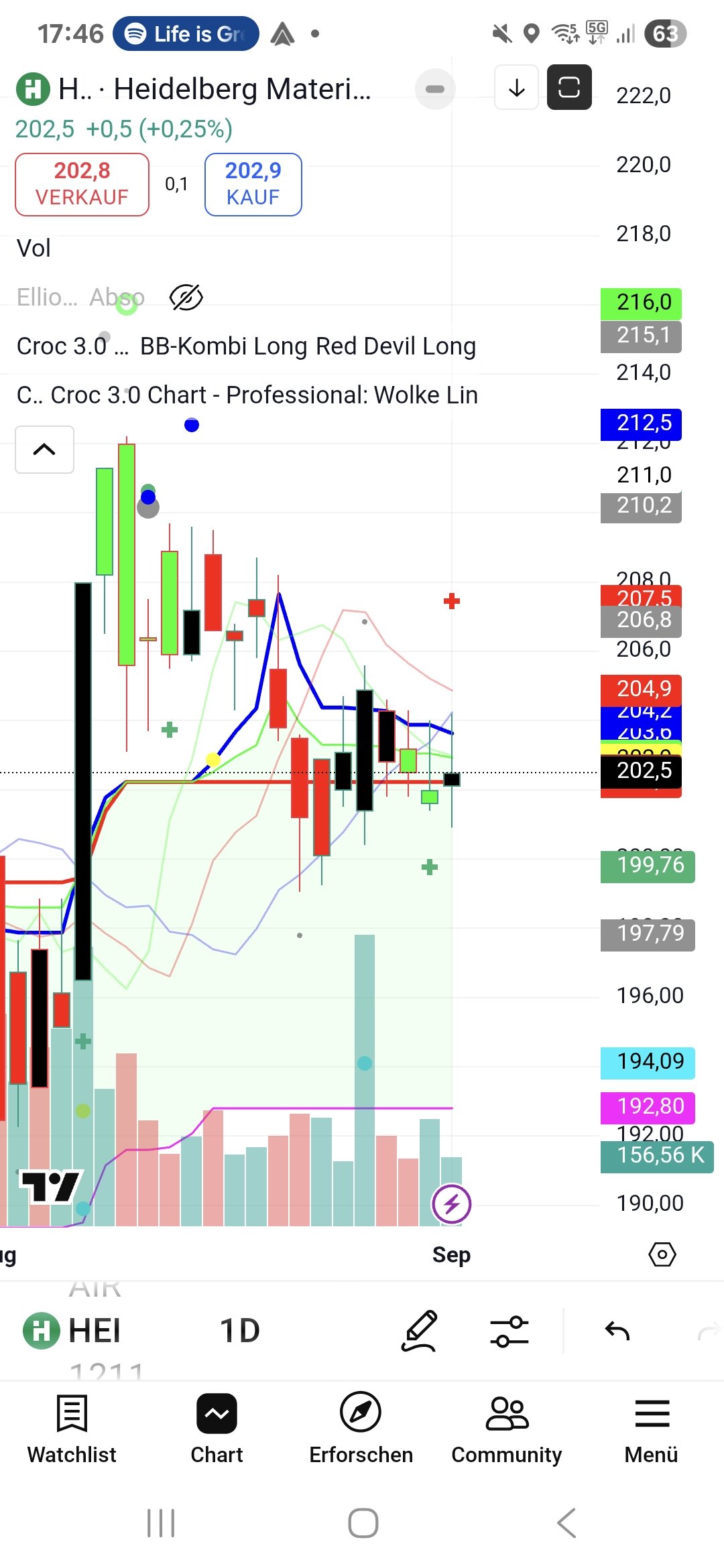Tap the minus circle beside the symbol name
The width and height of the screenshot is (724, 1568).
(435, 89)
